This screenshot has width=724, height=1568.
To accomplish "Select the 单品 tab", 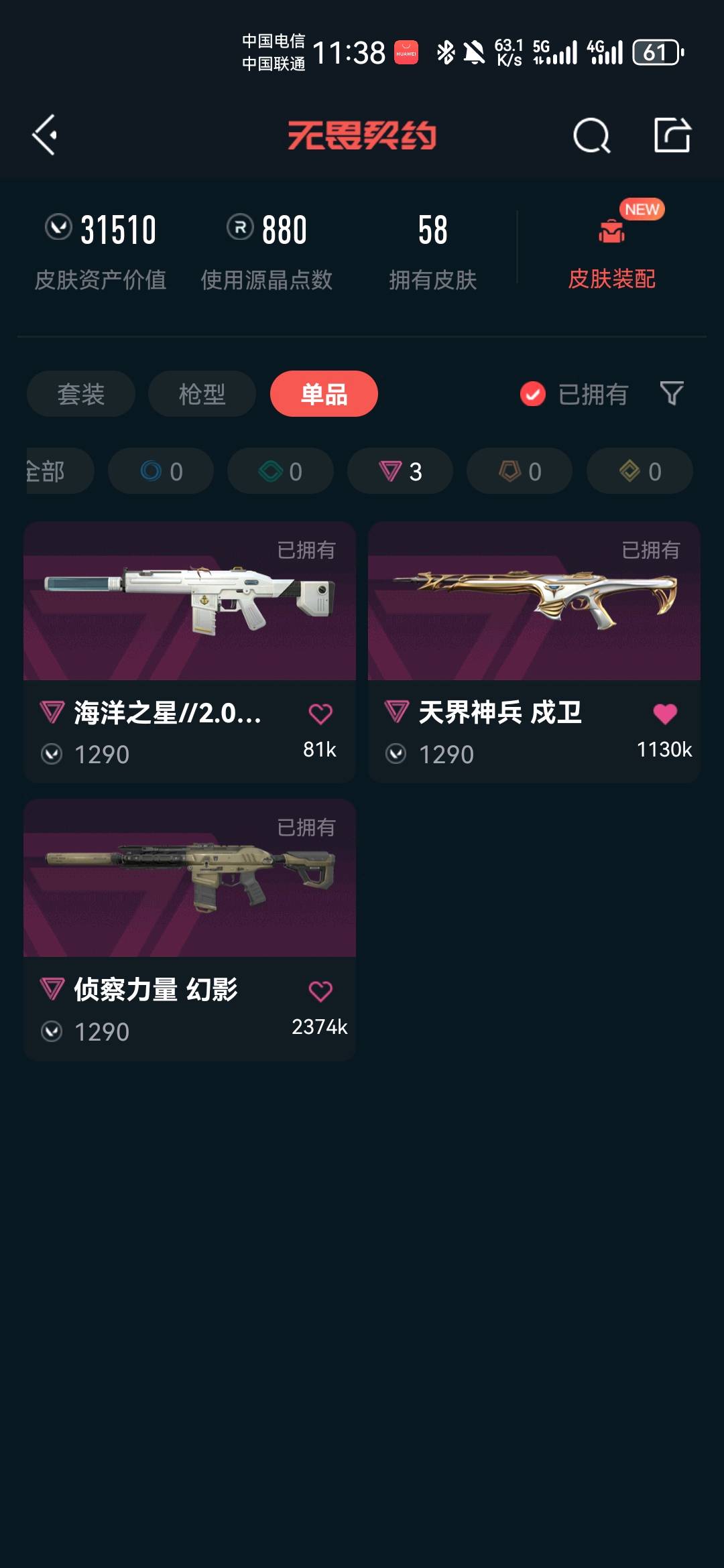I will point(324,394).
